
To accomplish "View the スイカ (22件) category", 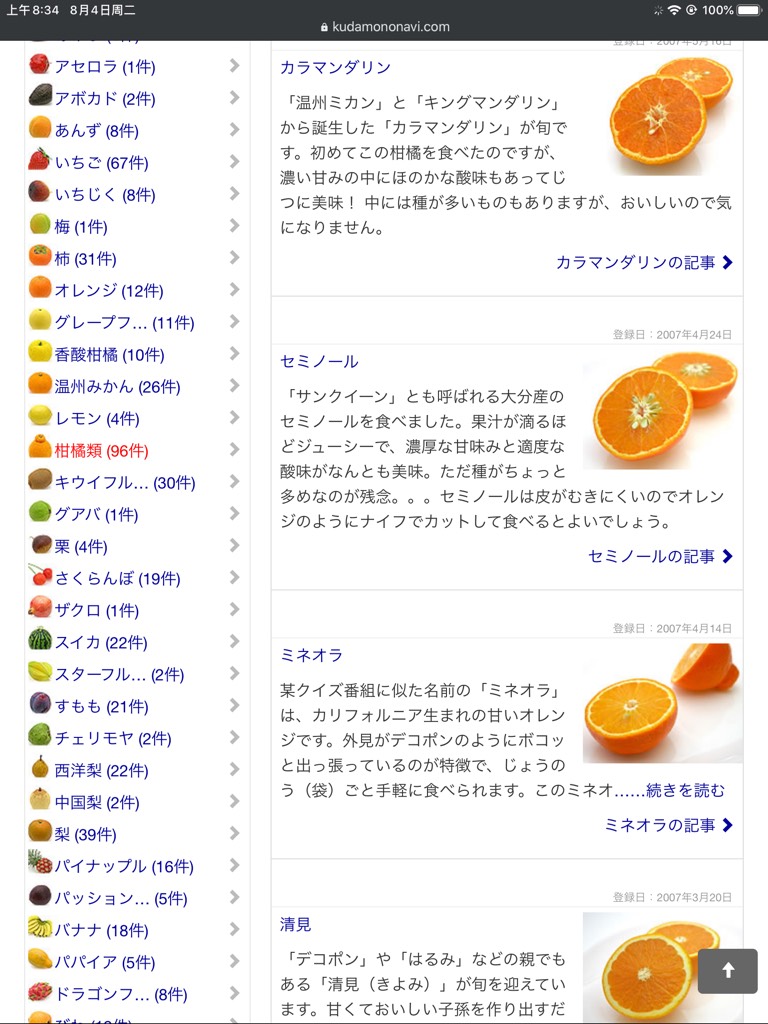I will pos(101,643).
